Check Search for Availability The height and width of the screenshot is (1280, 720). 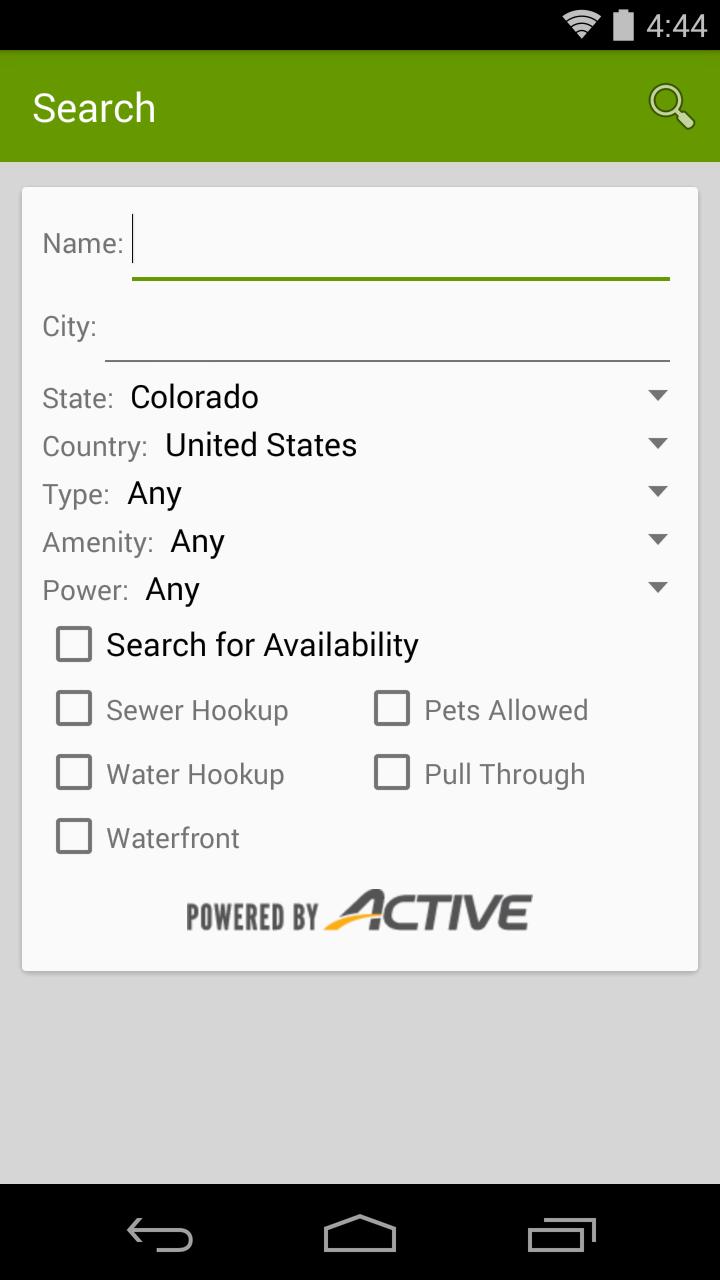(75, 645)
